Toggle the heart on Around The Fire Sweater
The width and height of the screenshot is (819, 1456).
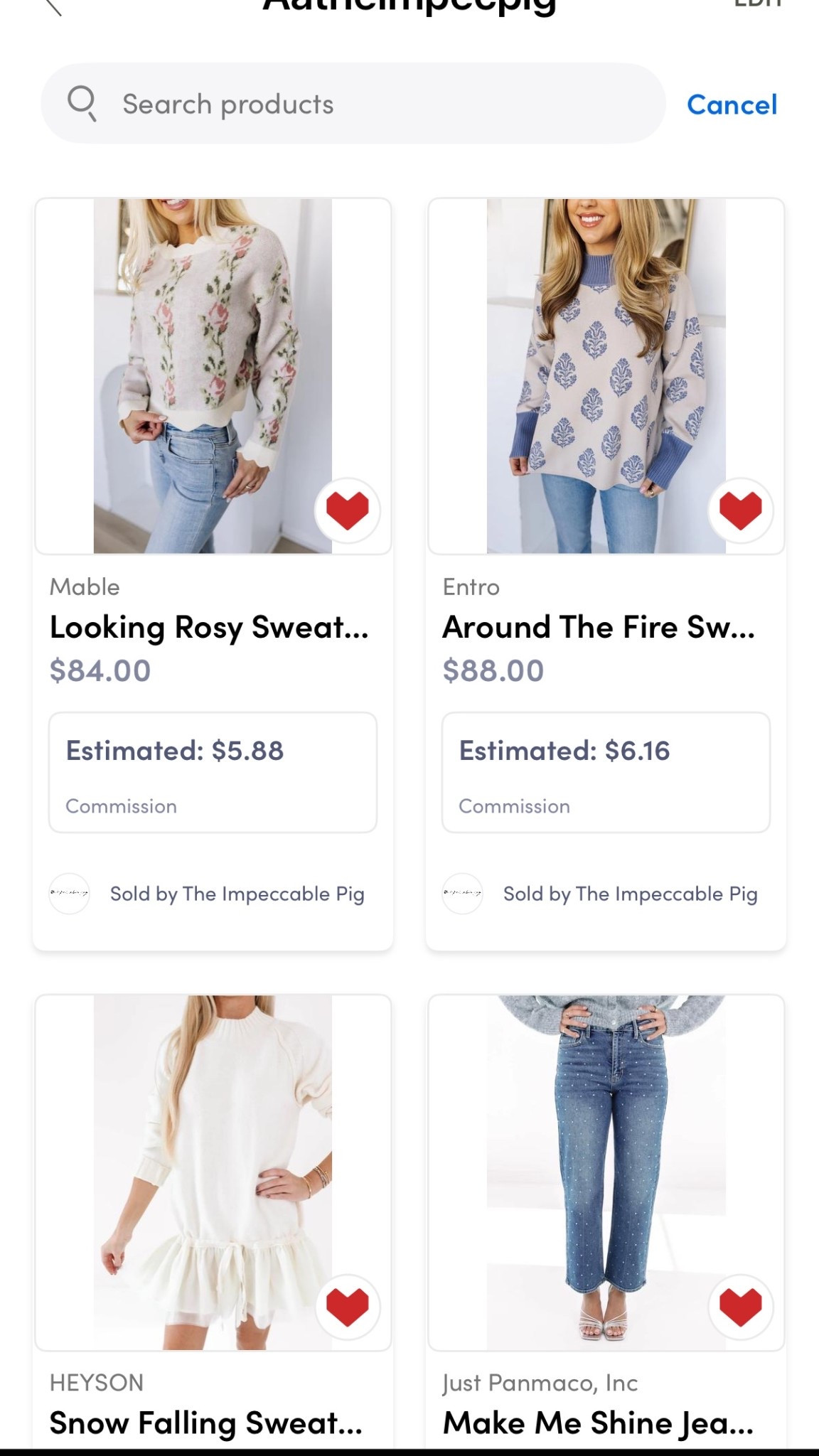pyautogui.click(x=741, y=510)
